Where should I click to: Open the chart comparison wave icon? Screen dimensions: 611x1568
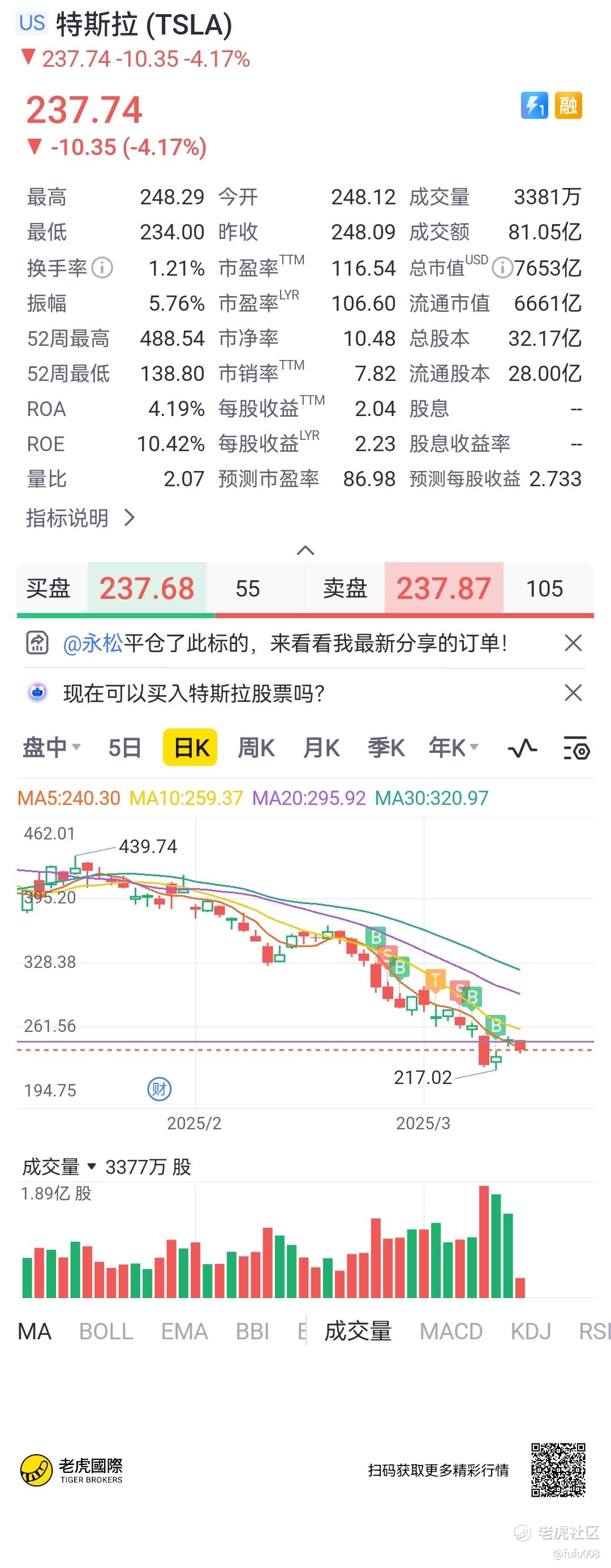(522, 748)
